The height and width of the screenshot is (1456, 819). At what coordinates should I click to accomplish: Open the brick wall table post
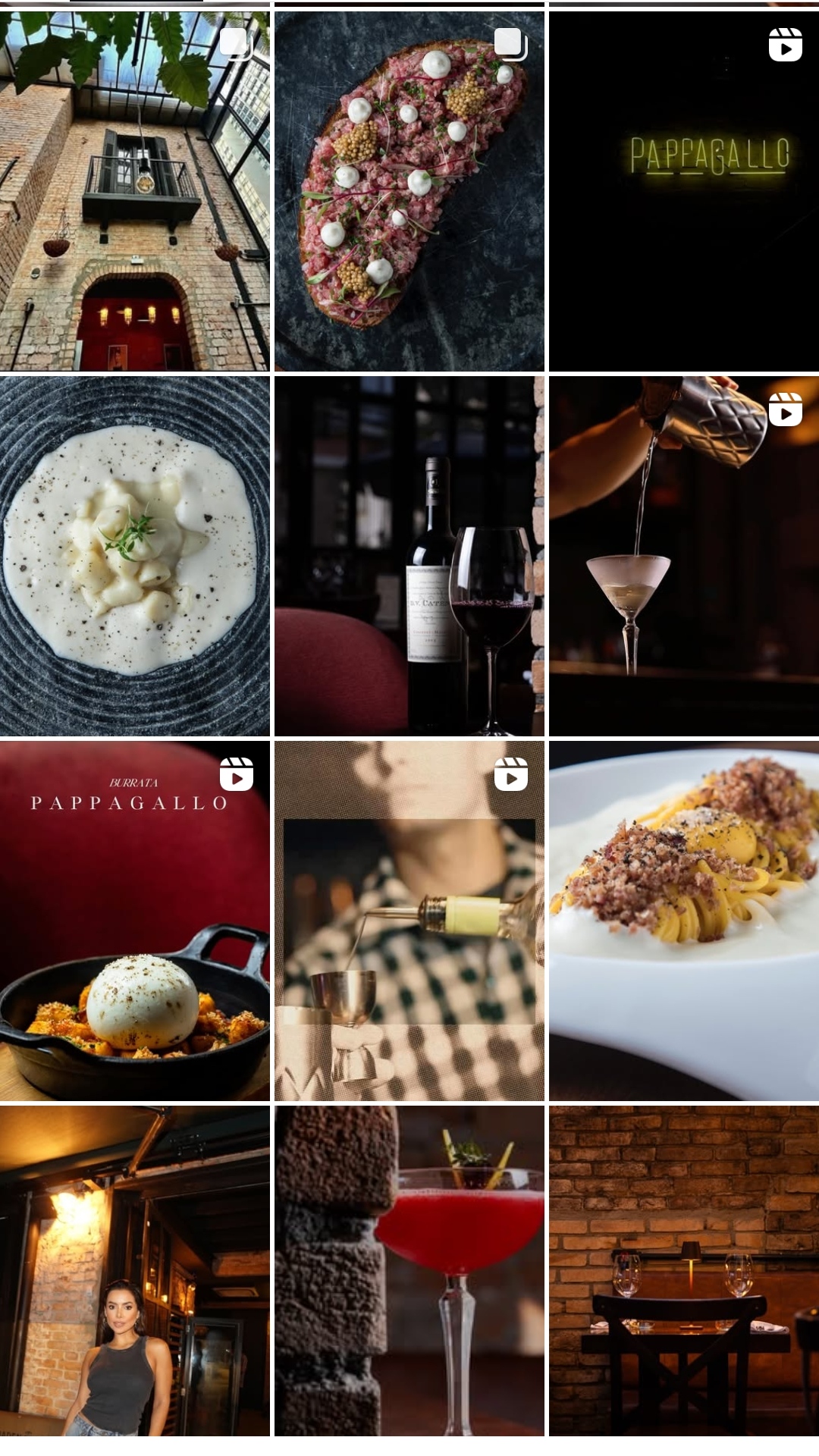(x=683, y=1270)
